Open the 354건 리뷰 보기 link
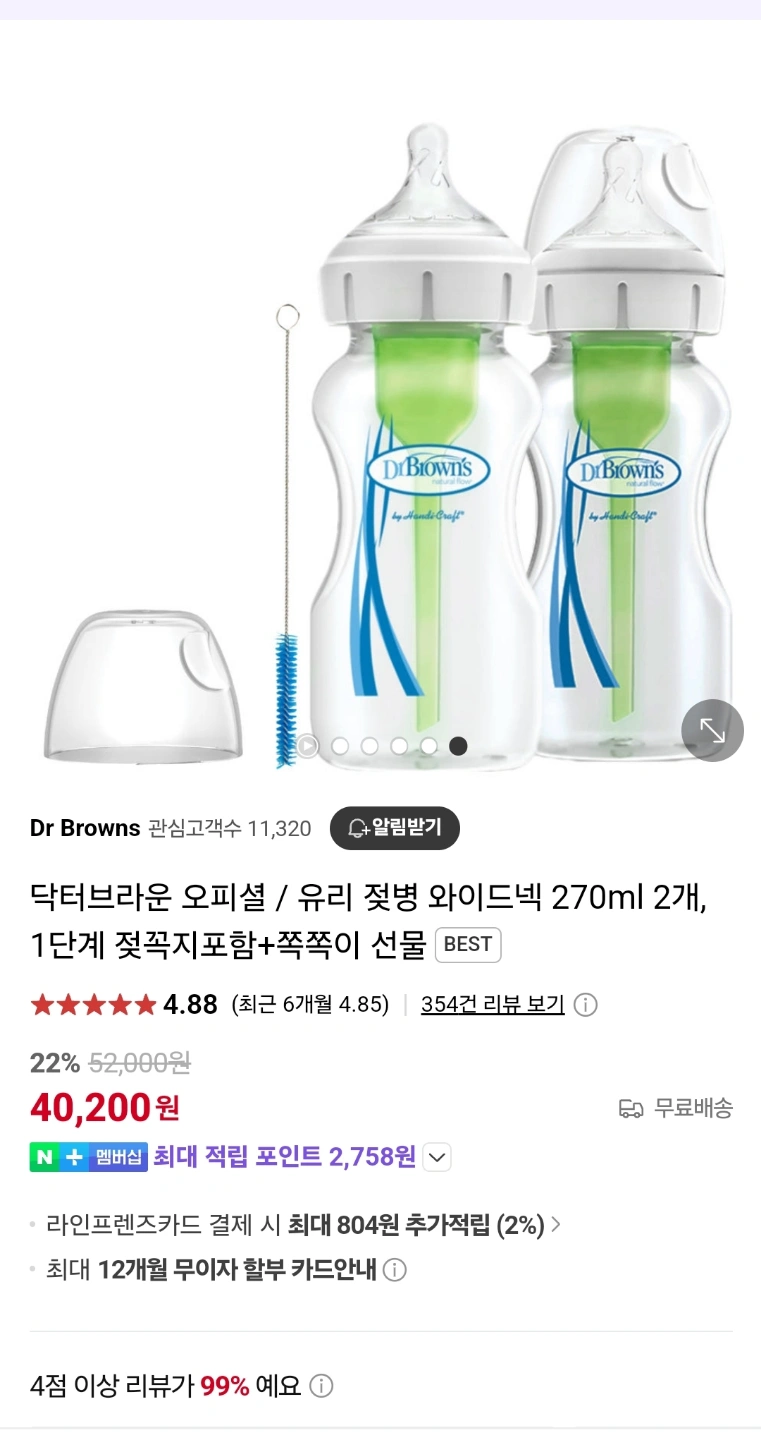This screenshot has height=1440, width=761. pos(491,1005)
